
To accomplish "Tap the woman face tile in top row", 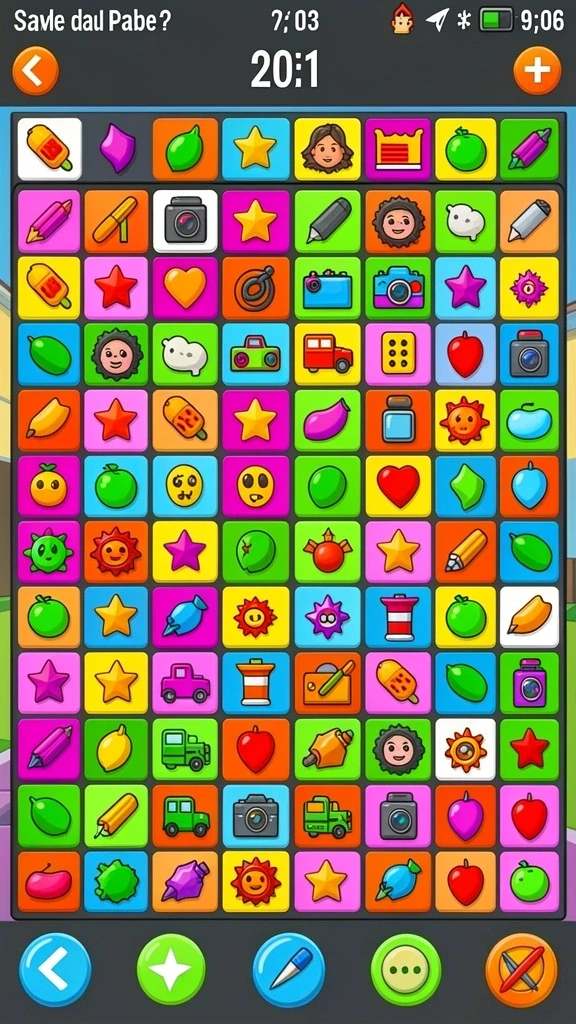I will (x=327, y=149).
